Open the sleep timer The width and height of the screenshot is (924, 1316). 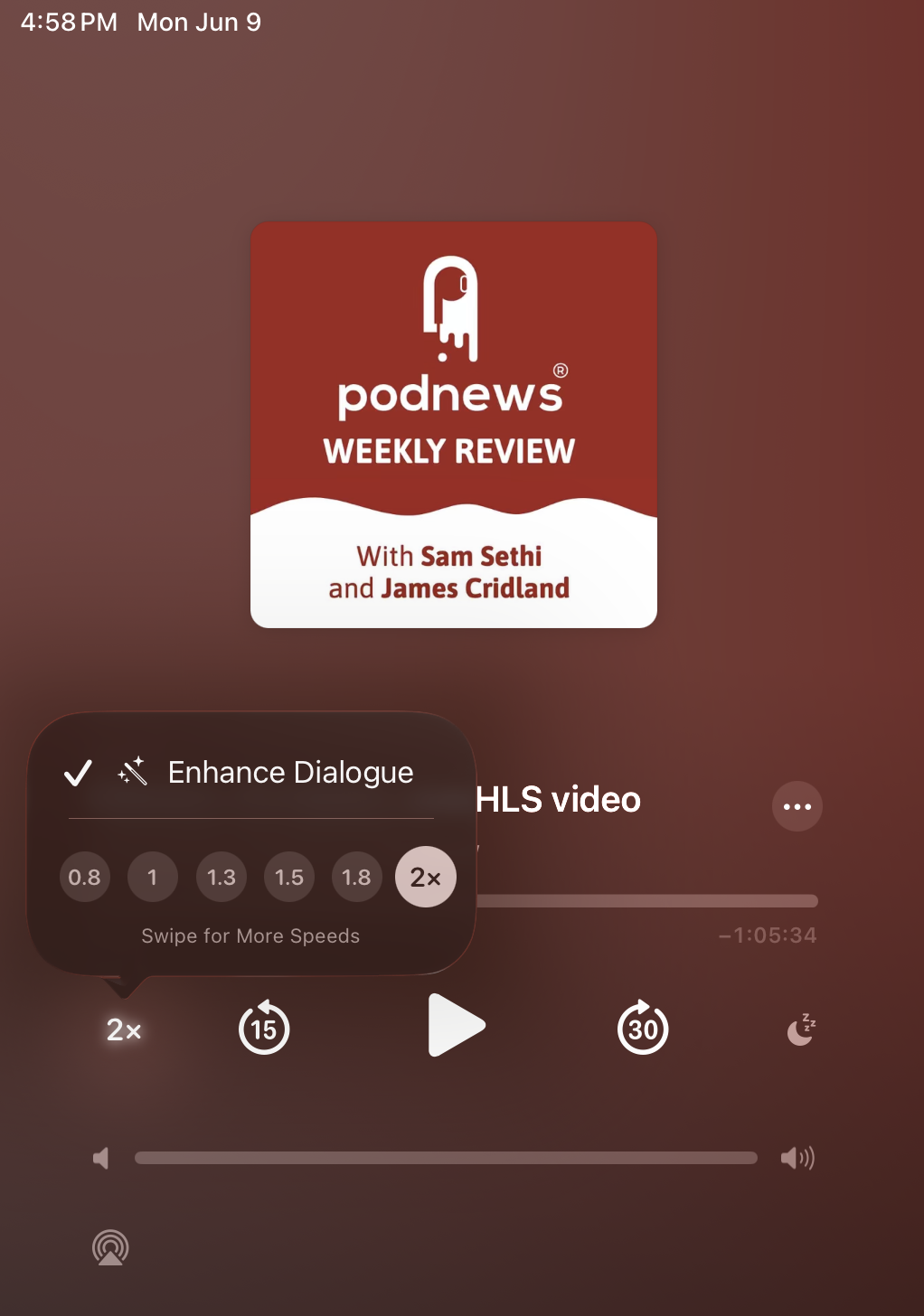[x=801, y=1029]
